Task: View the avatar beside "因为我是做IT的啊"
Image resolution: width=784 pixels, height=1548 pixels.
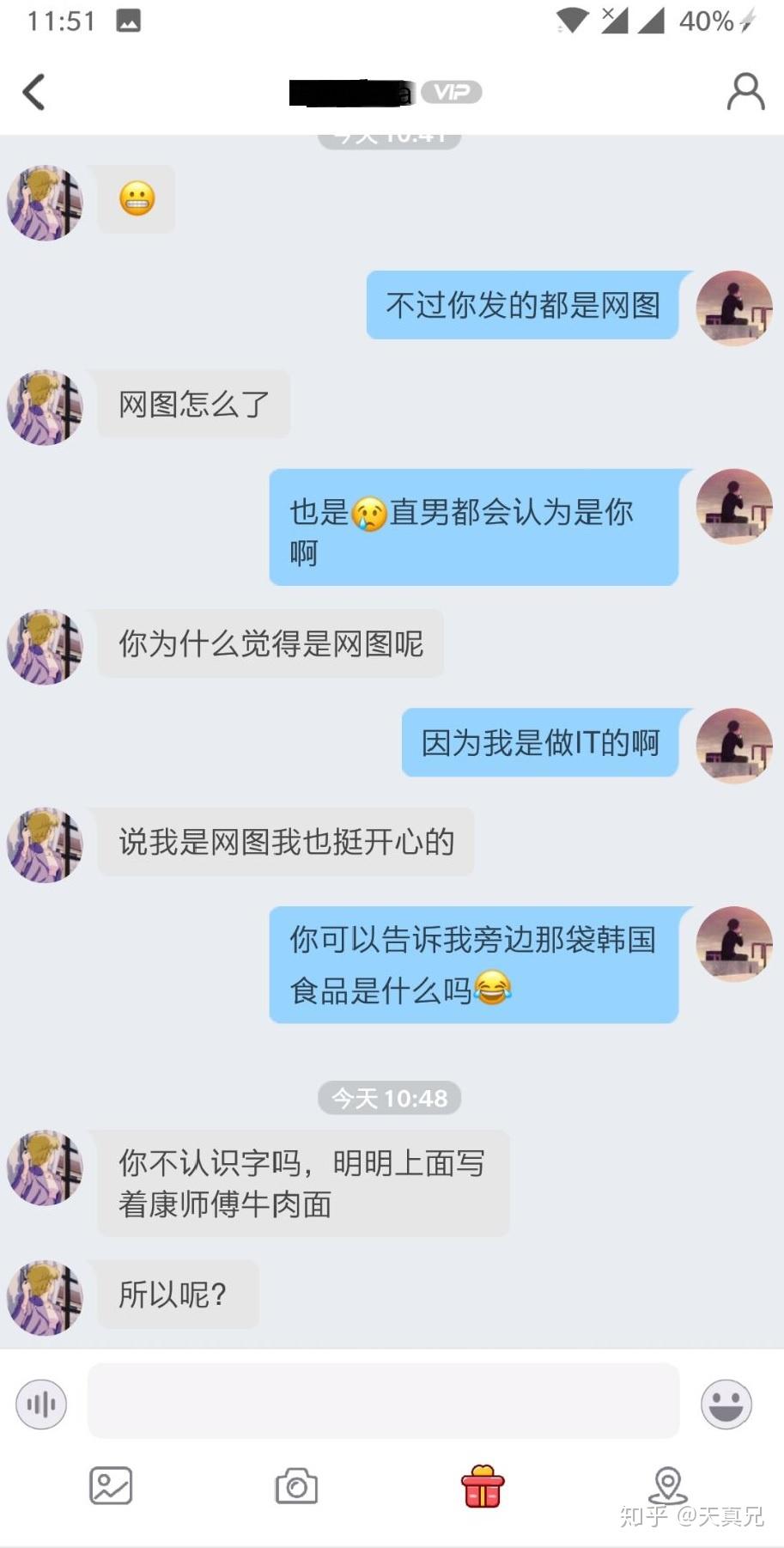Action: coord(734,745)
